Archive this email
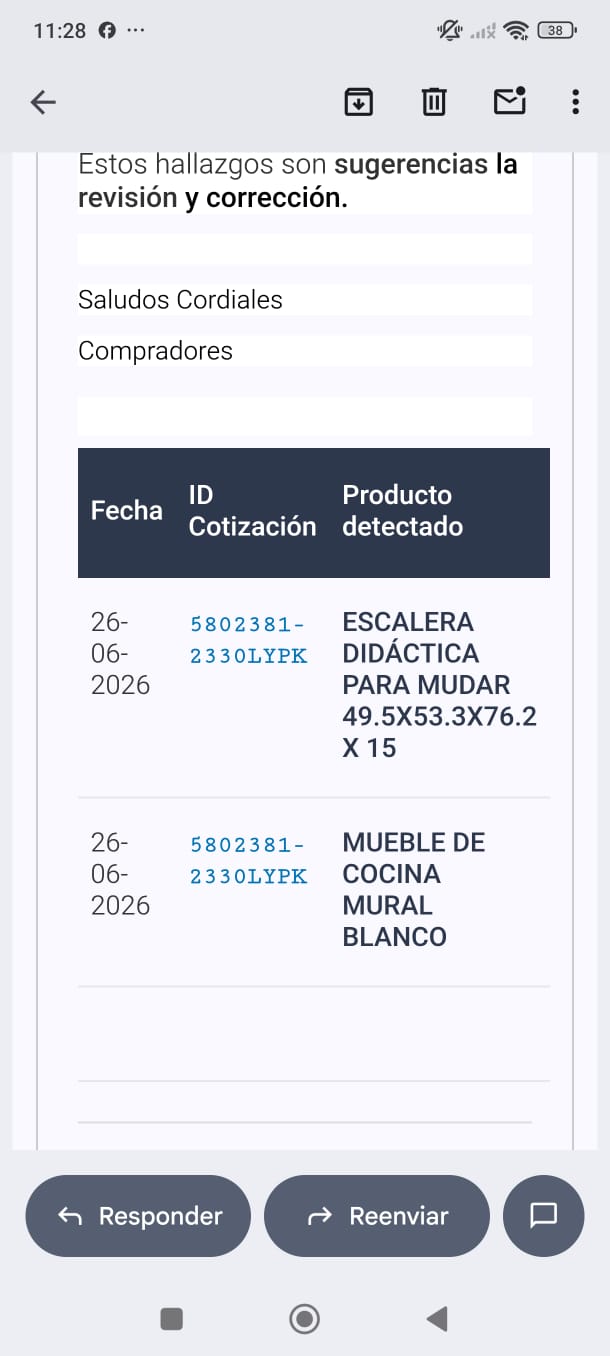Screen dimensions: 610x1356 (x=358, y=102)
